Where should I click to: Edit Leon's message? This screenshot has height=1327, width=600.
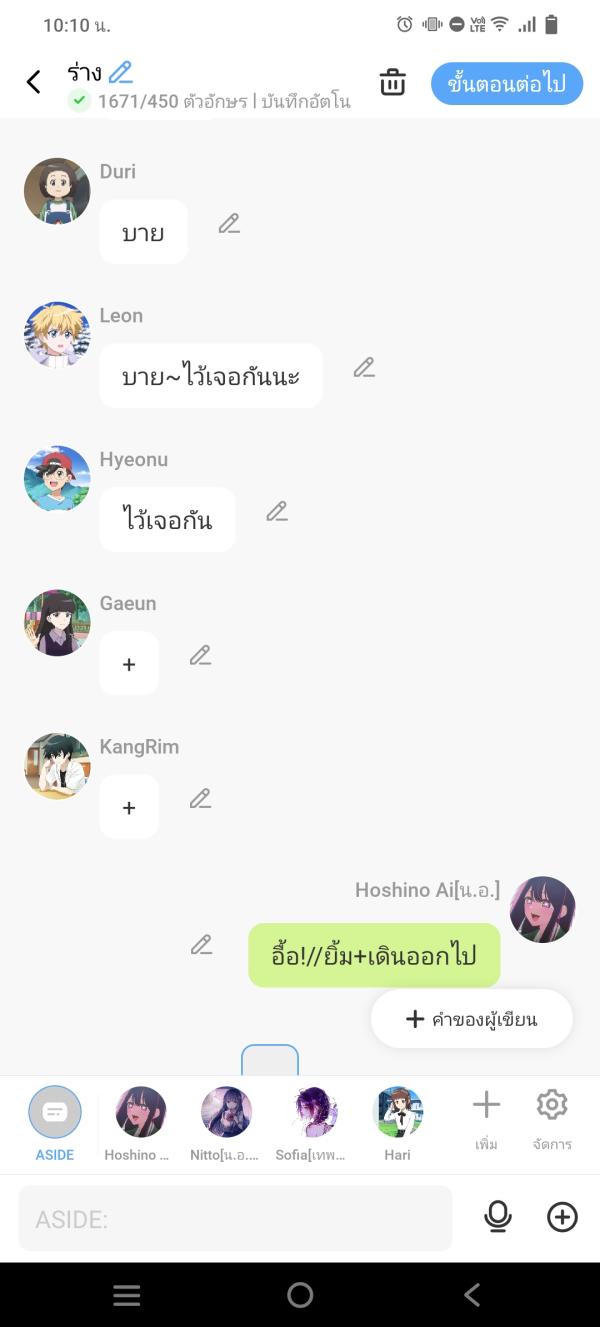click(x=364, y=368)
